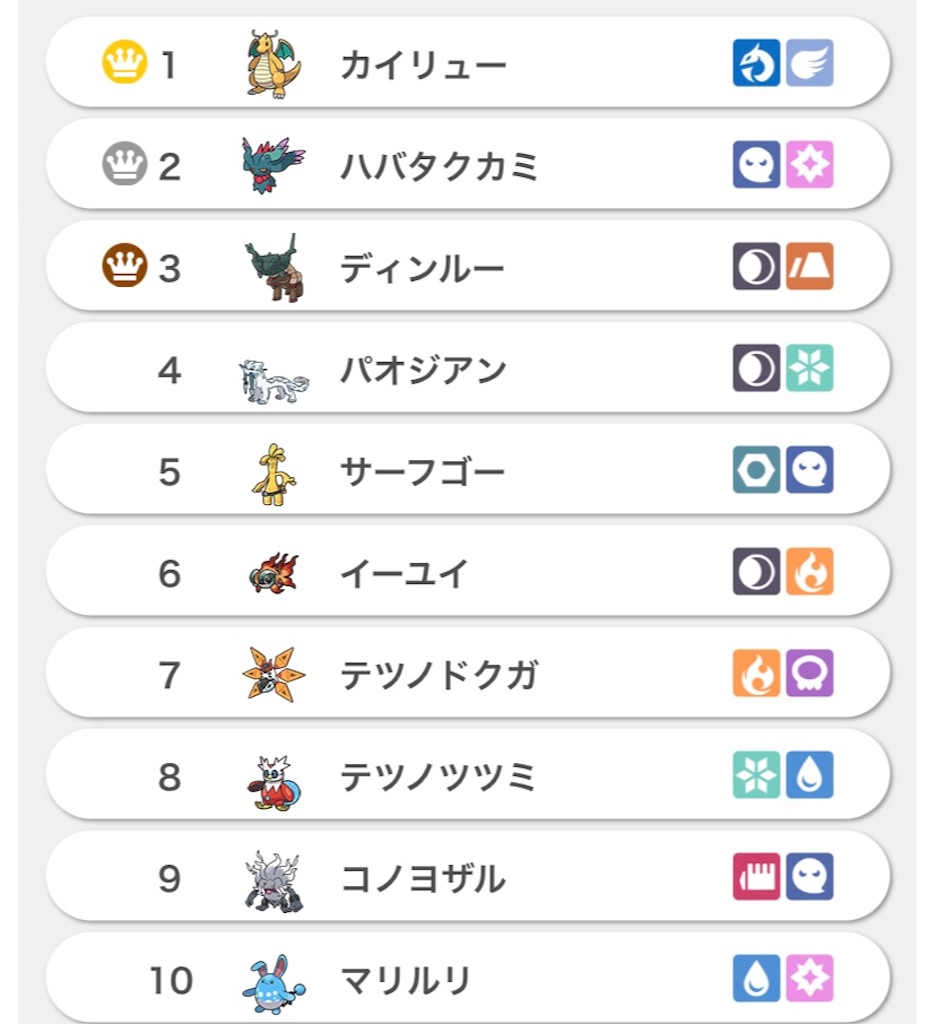The image size is (936, 1024).
Task: Tap the サーフゴー row
Action: pos(467,472)
